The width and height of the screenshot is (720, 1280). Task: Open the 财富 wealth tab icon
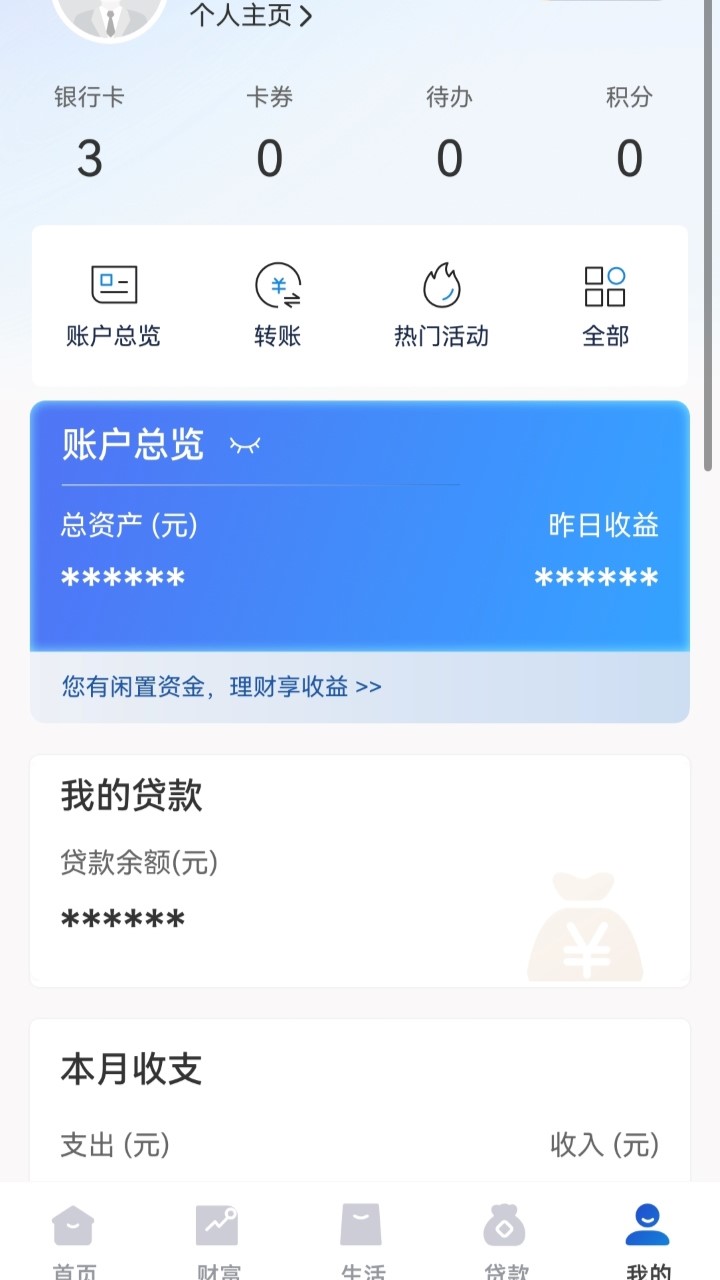pos(217,1222)
